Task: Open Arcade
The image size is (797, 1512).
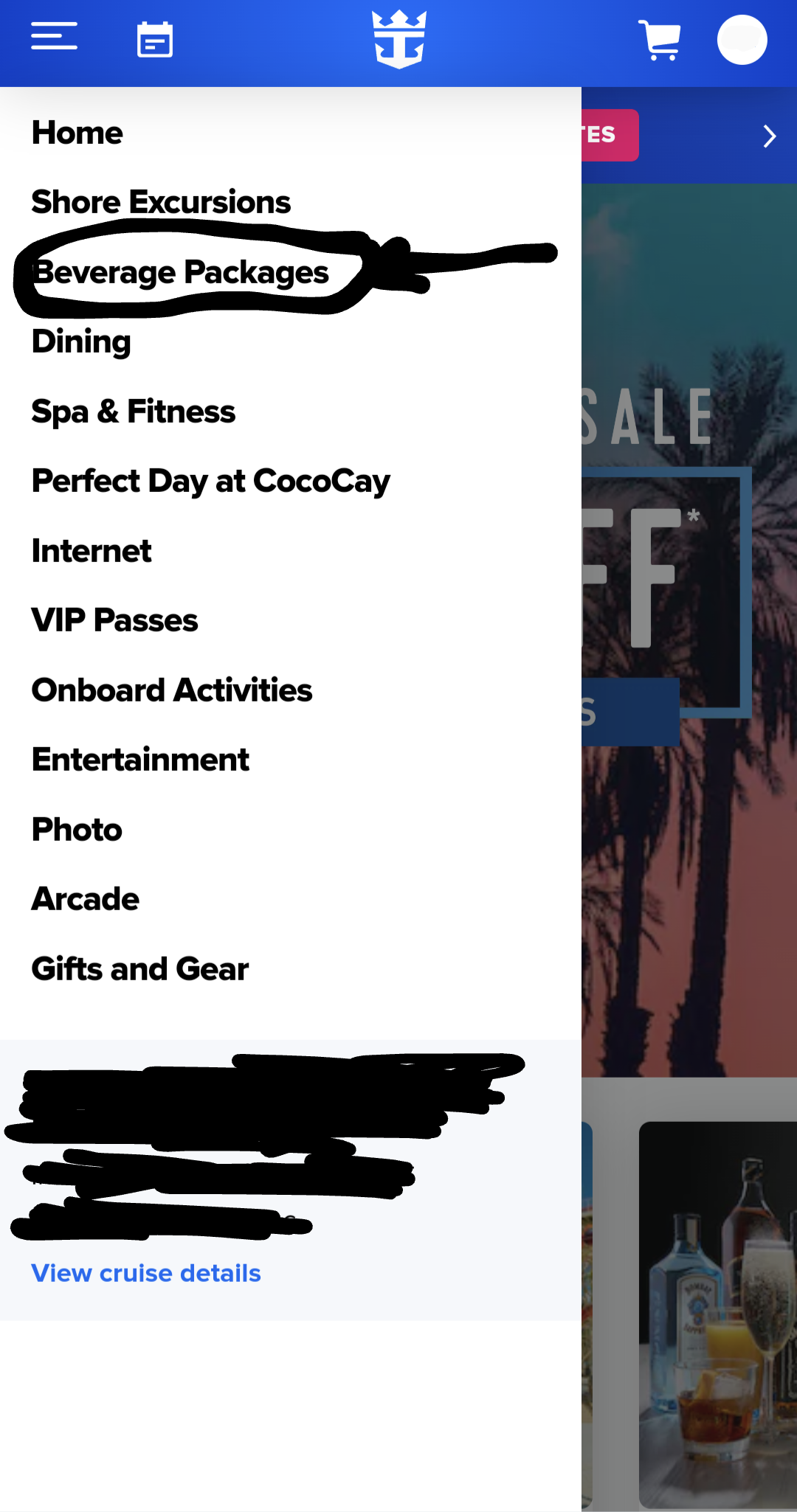Action: pyautogui.click(x=86, y=899)
